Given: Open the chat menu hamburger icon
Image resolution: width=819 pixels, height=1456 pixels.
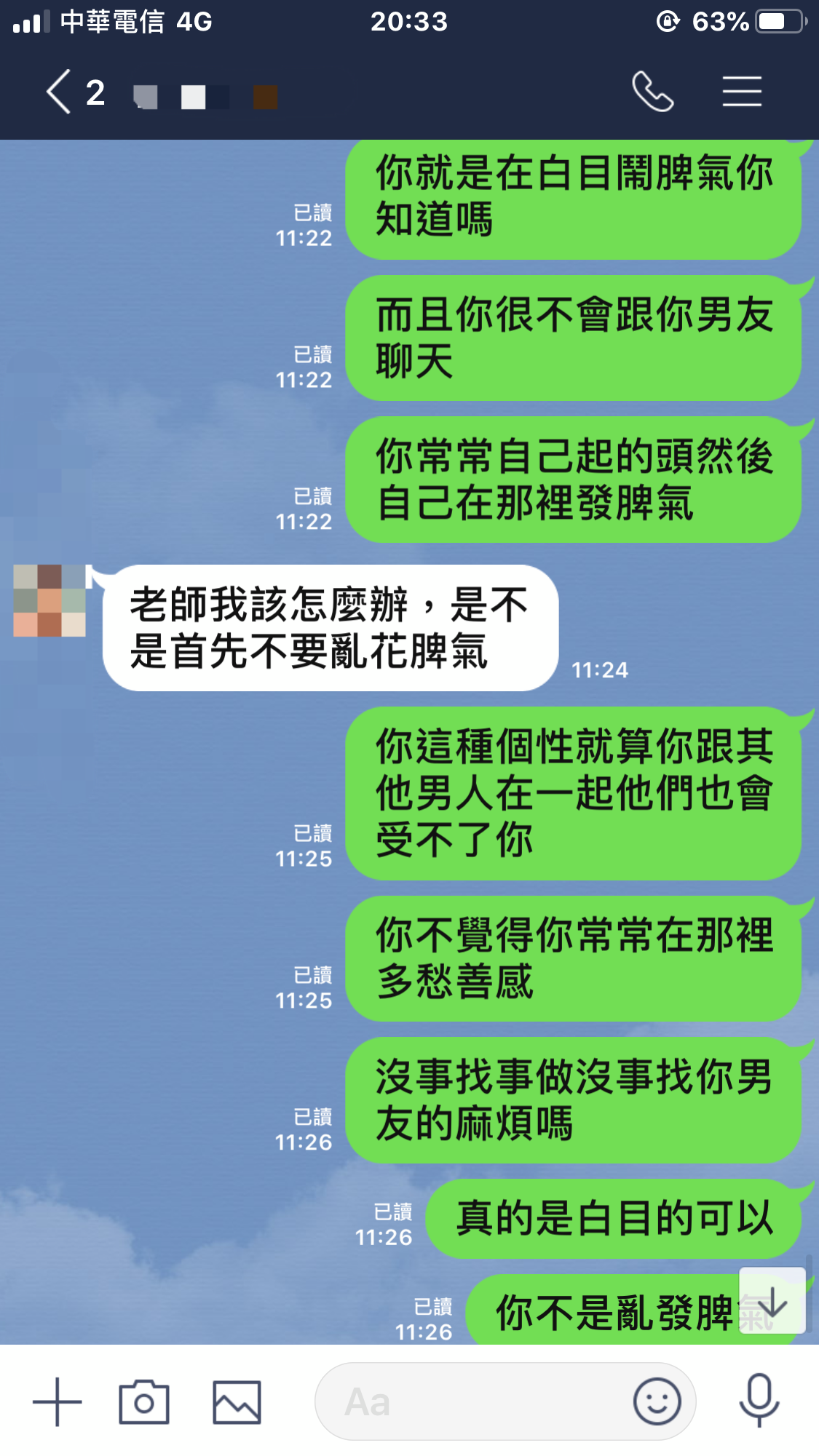Looking at the screenshot, I should [742, 92].
